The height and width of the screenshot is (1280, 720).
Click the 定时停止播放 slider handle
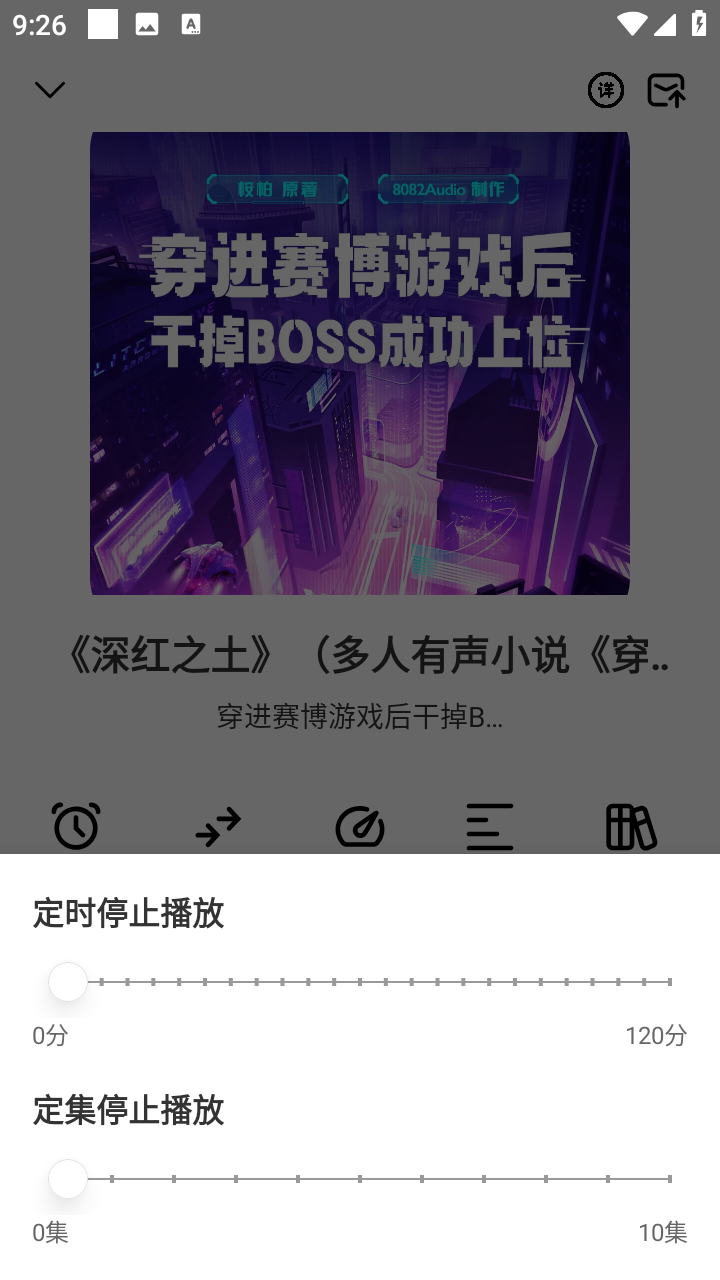click(68, 982)
